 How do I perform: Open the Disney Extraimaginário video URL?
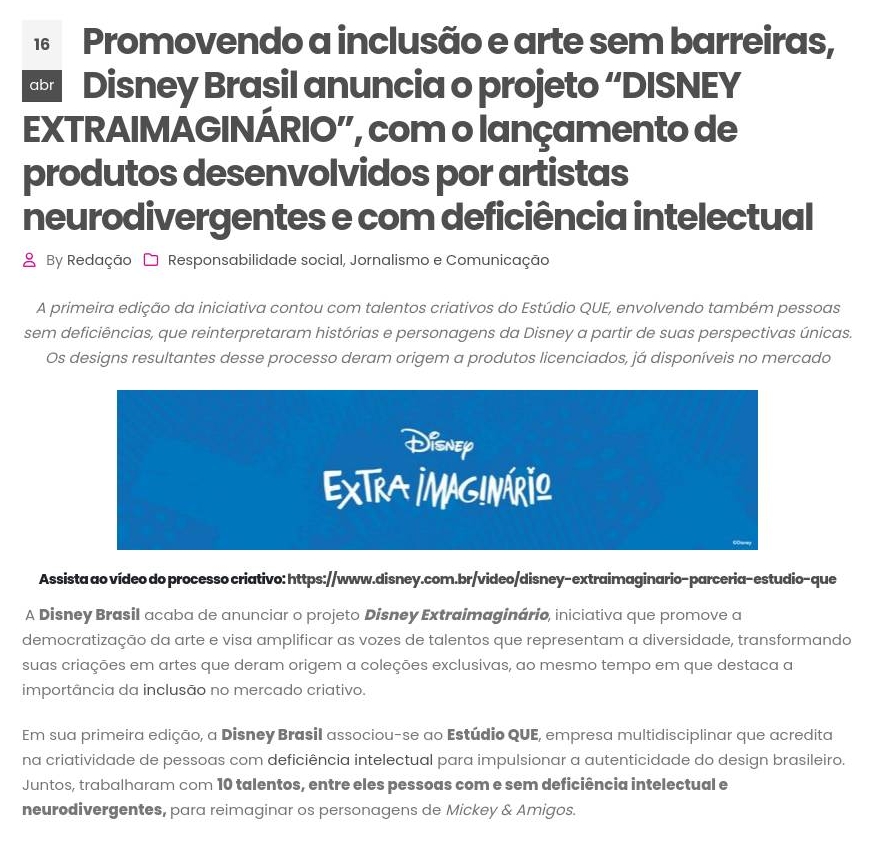point(561,579)
